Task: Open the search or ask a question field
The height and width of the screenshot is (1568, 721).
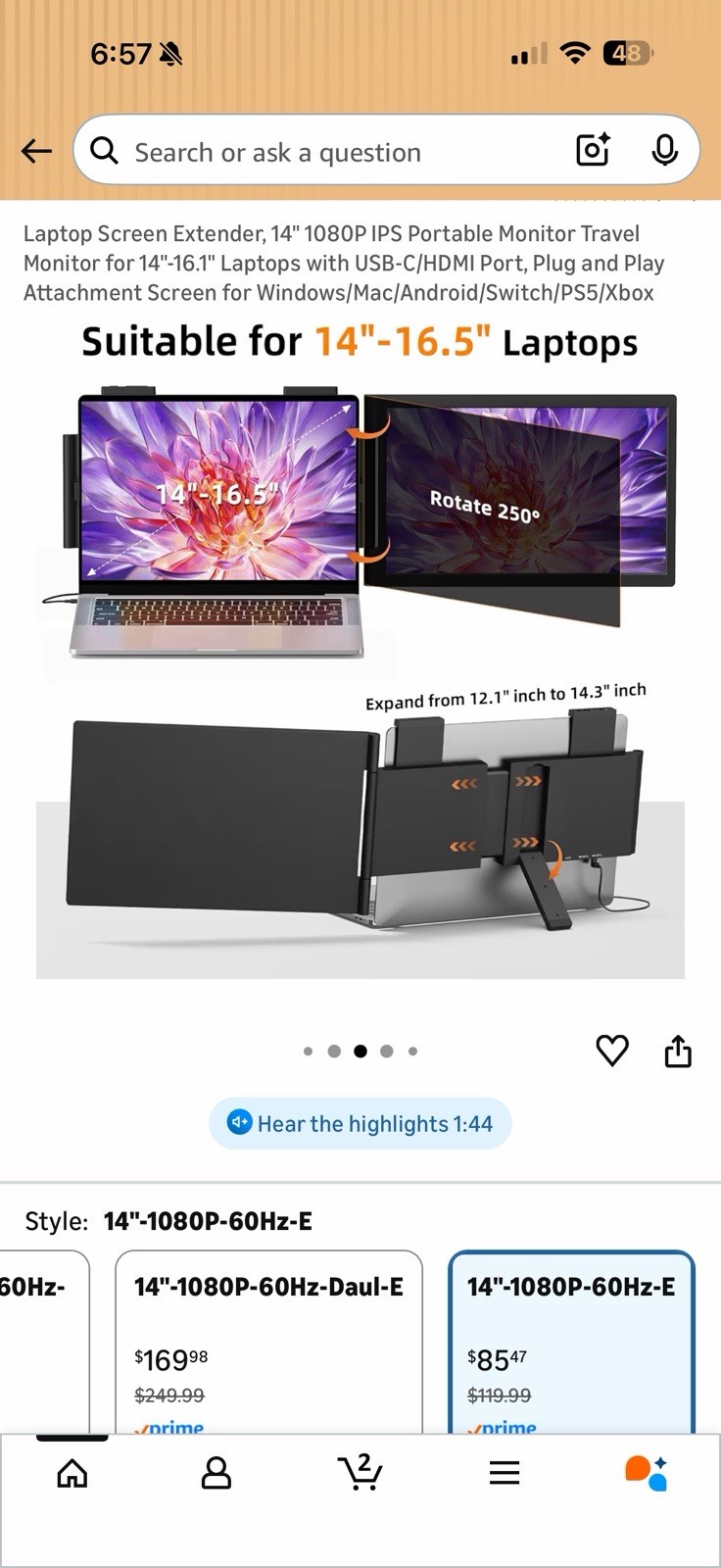Action: (x=323, y=152)
